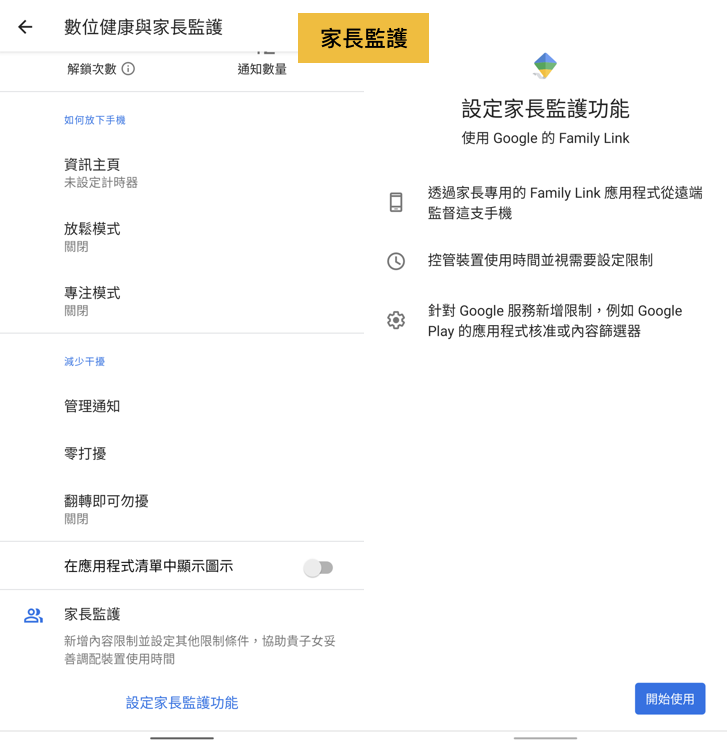Open the 資訊主頁 dashboard row
This screenshot has height=745, width=727.
(x=180, y=172)
